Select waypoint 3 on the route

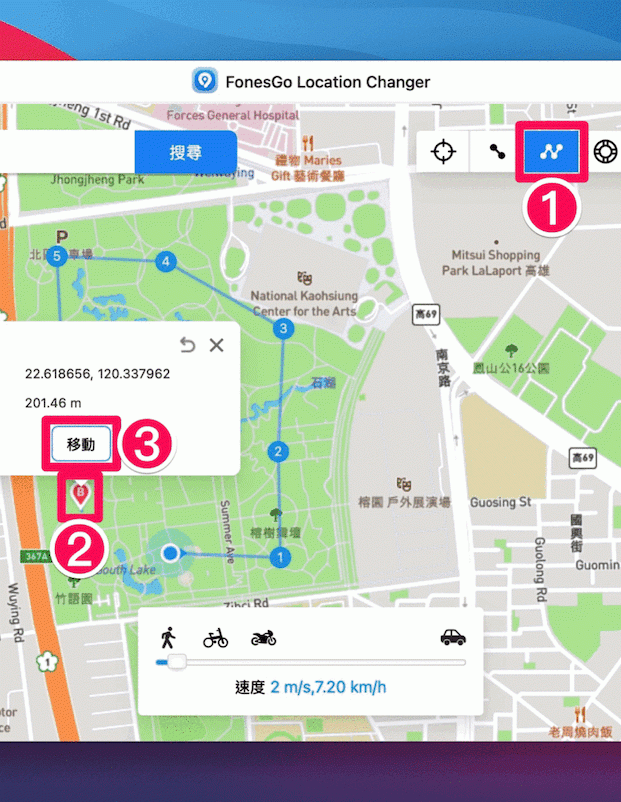click(283, 328)
